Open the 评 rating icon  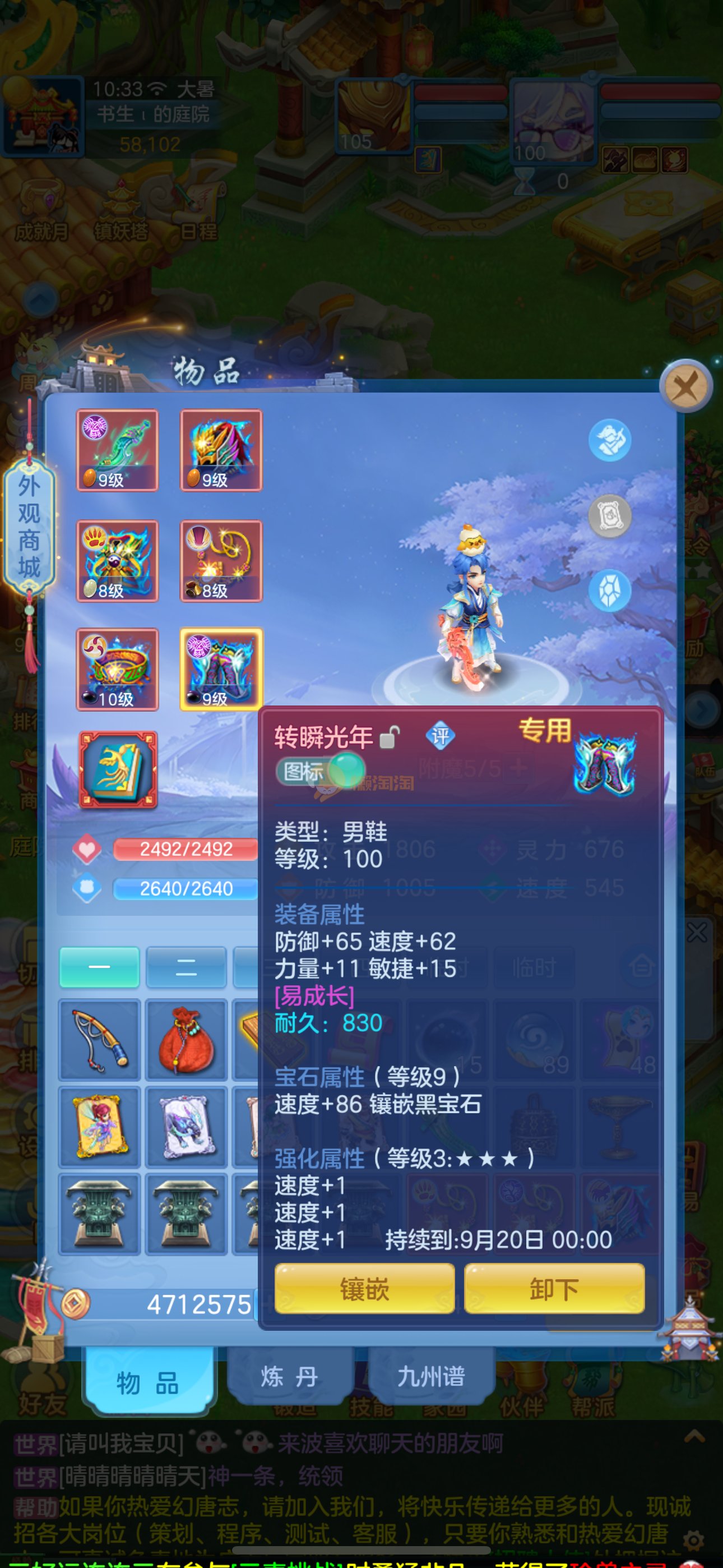coord(440,736)
